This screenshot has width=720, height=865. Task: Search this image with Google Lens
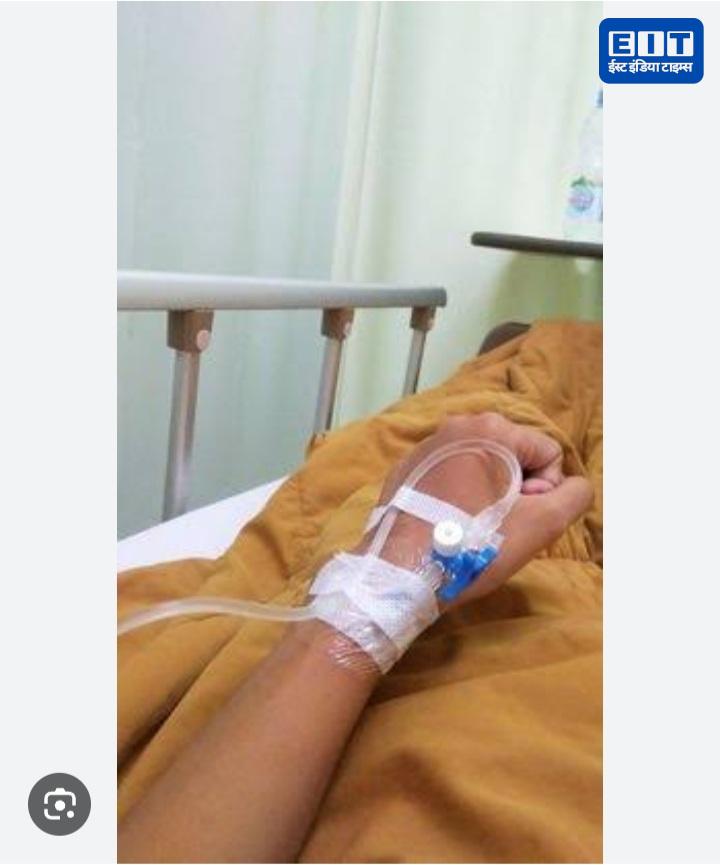click(59, 804)
